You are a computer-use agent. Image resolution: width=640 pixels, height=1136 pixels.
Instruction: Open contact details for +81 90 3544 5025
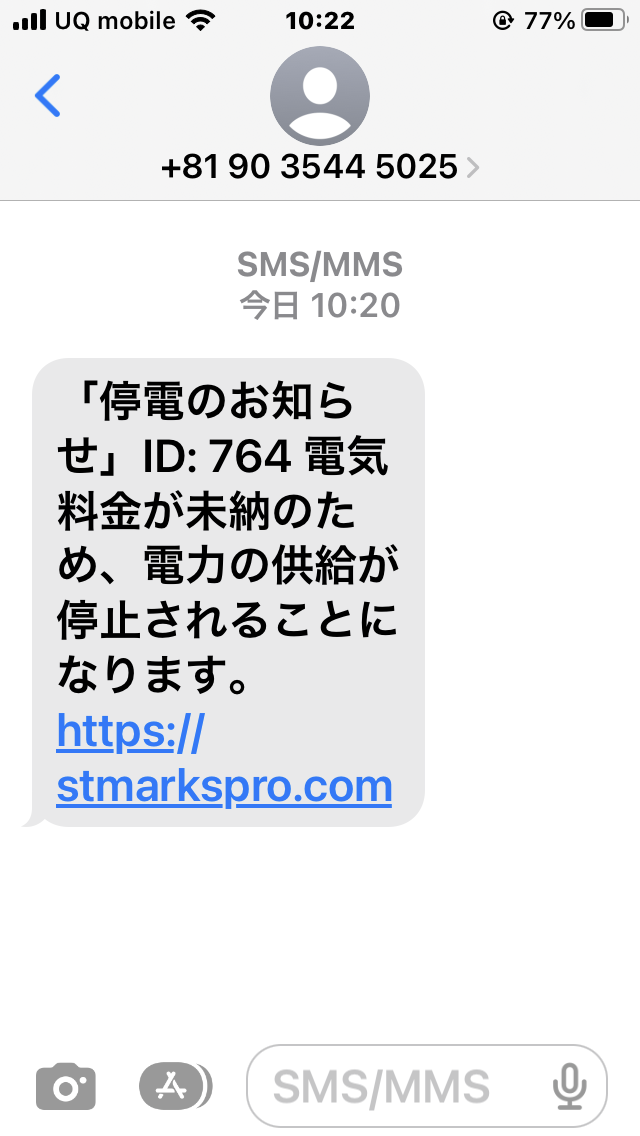[x=320, y=167]
